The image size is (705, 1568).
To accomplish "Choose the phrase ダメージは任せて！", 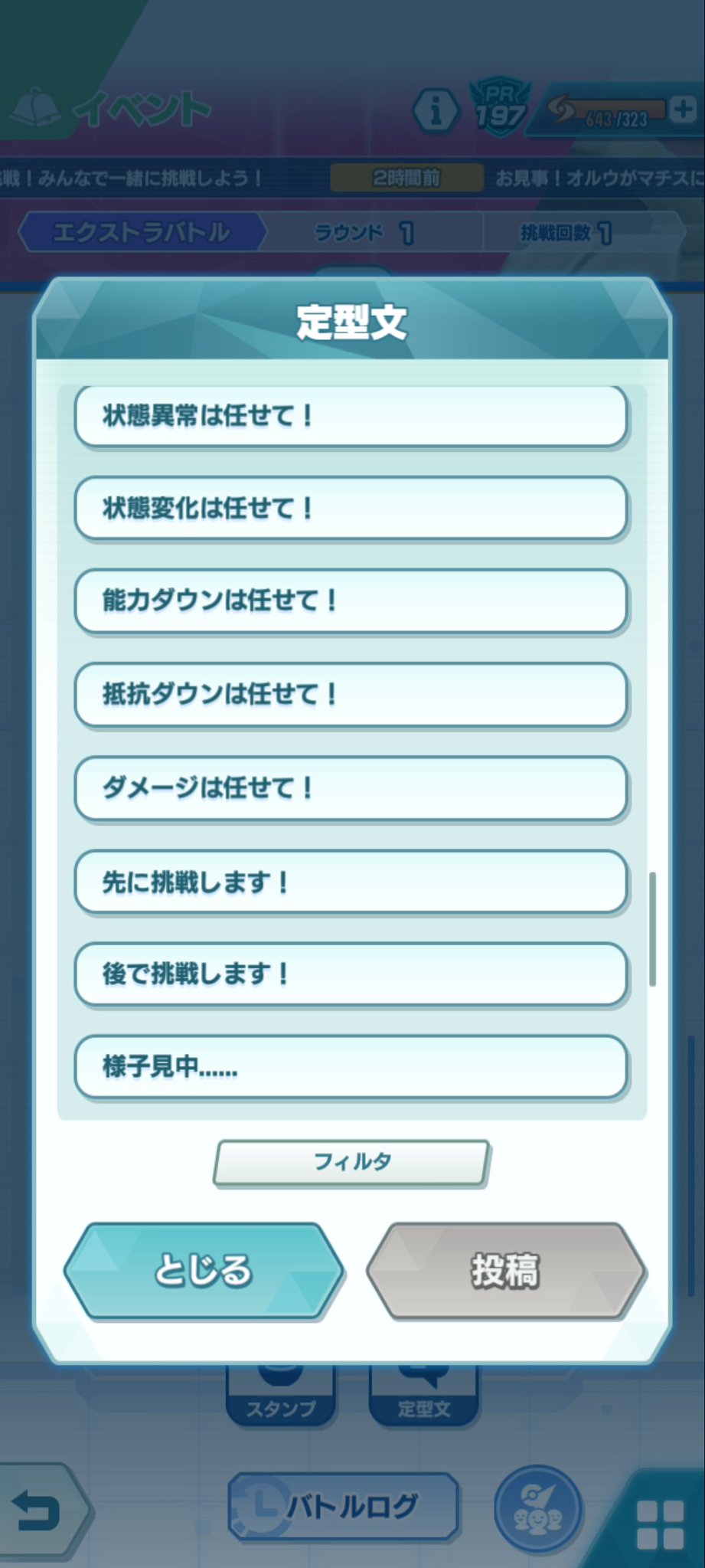I will click(x=351, y=788).
